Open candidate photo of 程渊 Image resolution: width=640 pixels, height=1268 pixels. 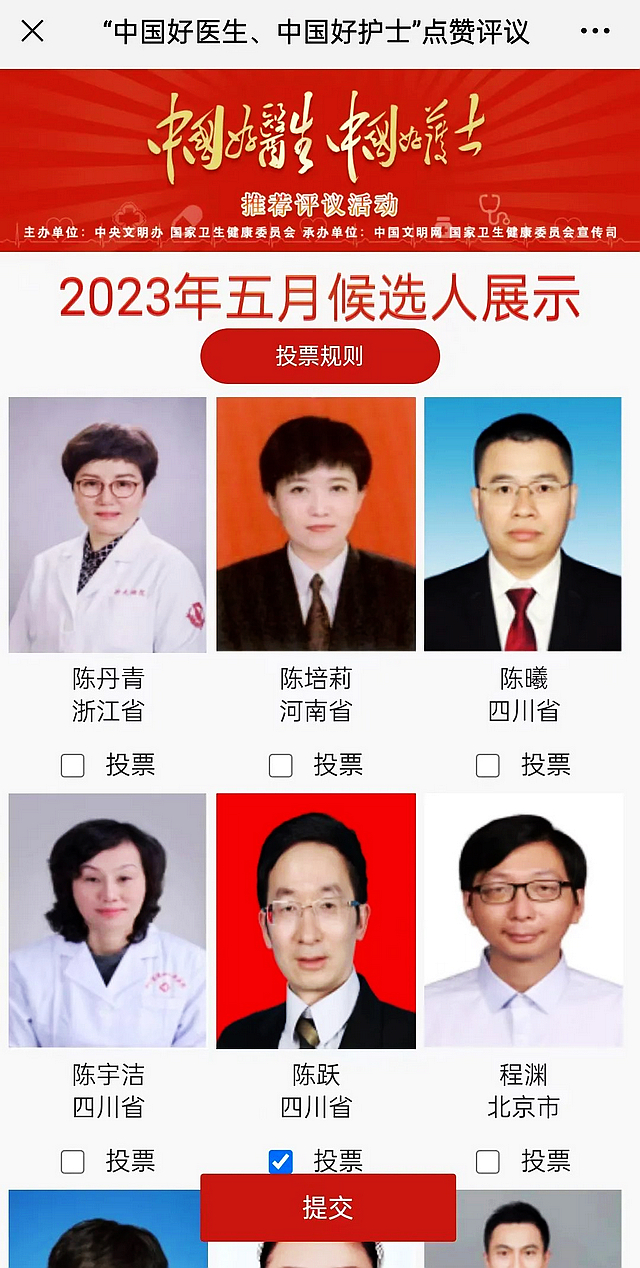[x=523, y=920]
